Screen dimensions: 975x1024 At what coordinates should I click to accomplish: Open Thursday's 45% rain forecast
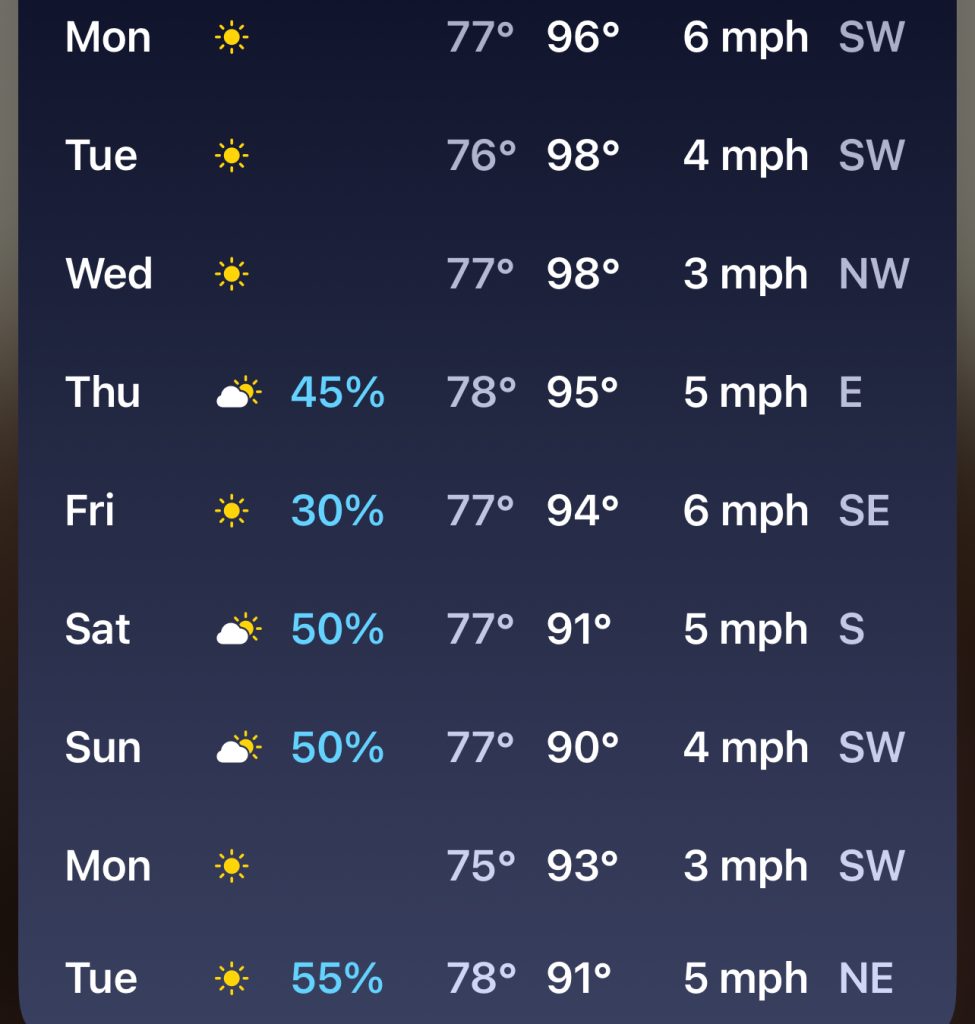click(x=487, y=393)
